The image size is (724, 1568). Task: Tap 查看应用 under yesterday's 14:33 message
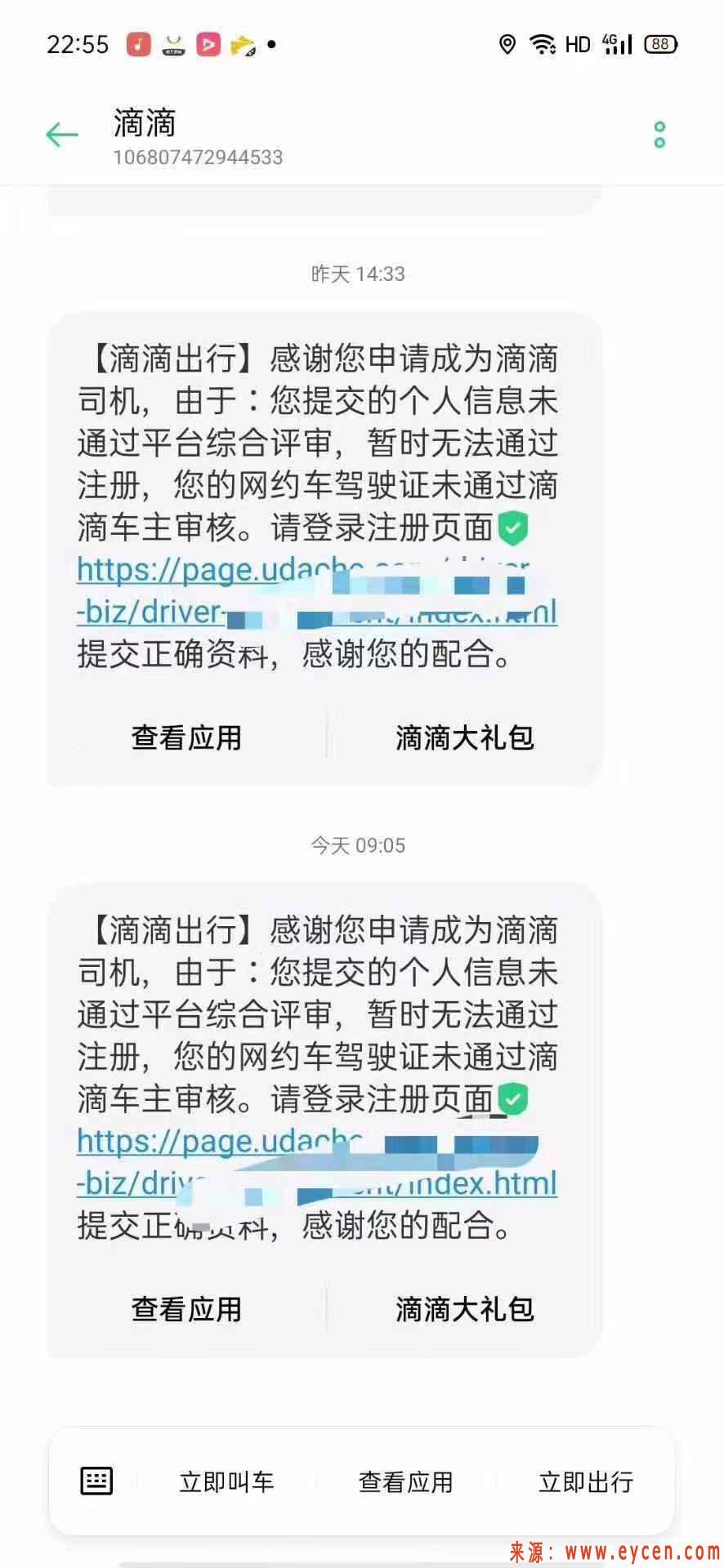(x=187, y=737)
